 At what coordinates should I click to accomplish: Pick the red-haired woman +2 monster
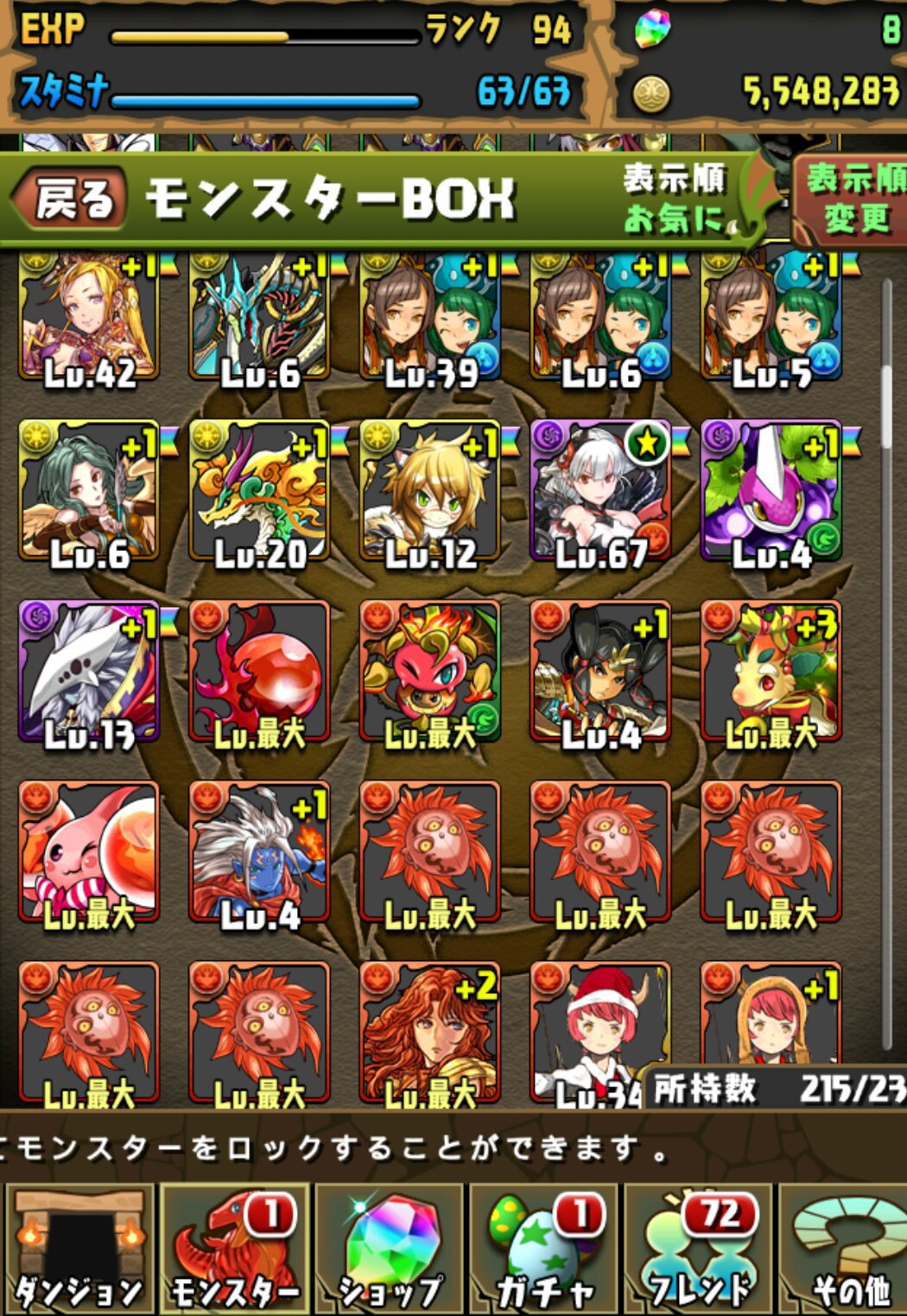click(x=429, y=1032)
